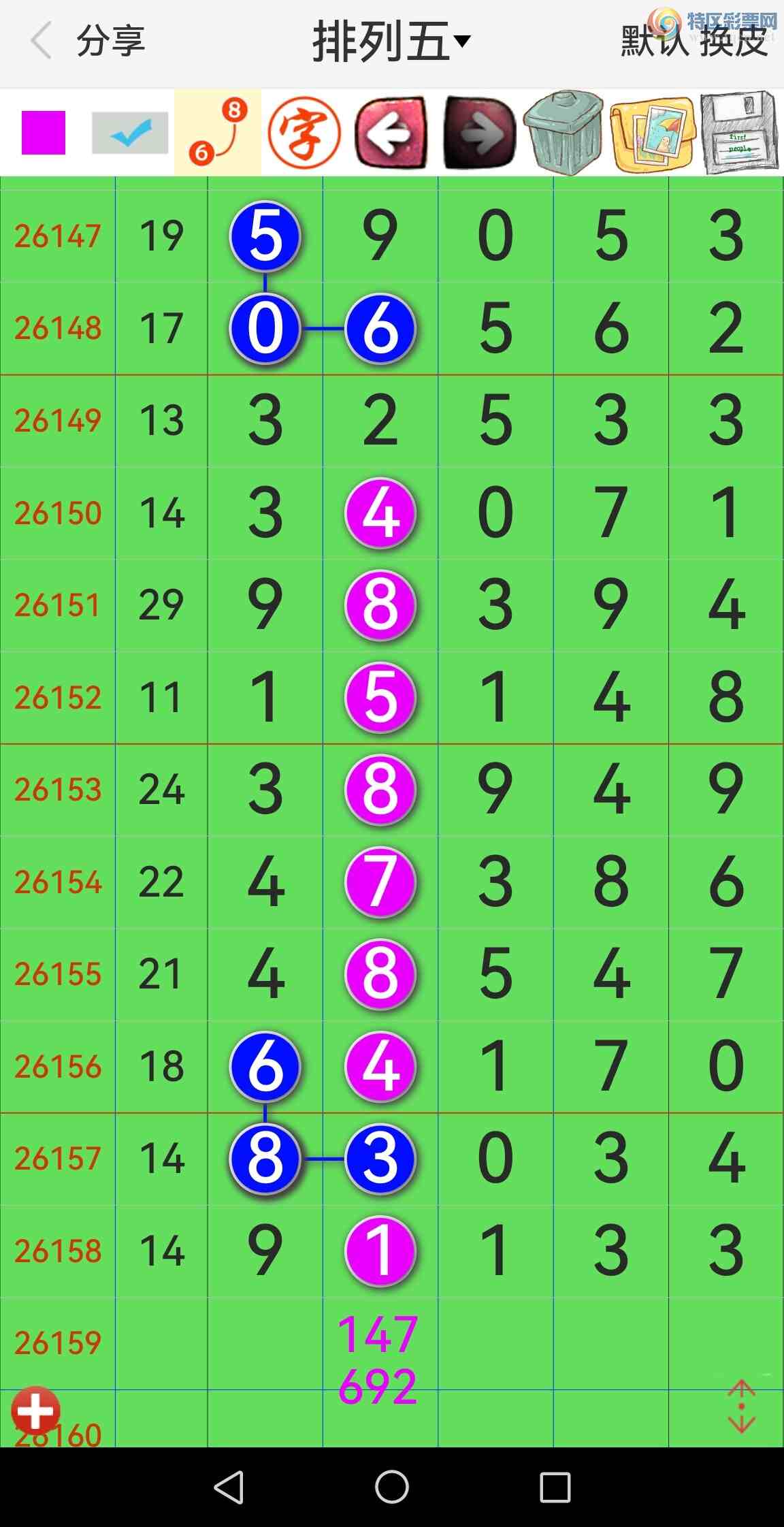Mark the 9 in row 26147
Screen dimensions: 784x1527
pyautogui.click(x=380, y=236)
